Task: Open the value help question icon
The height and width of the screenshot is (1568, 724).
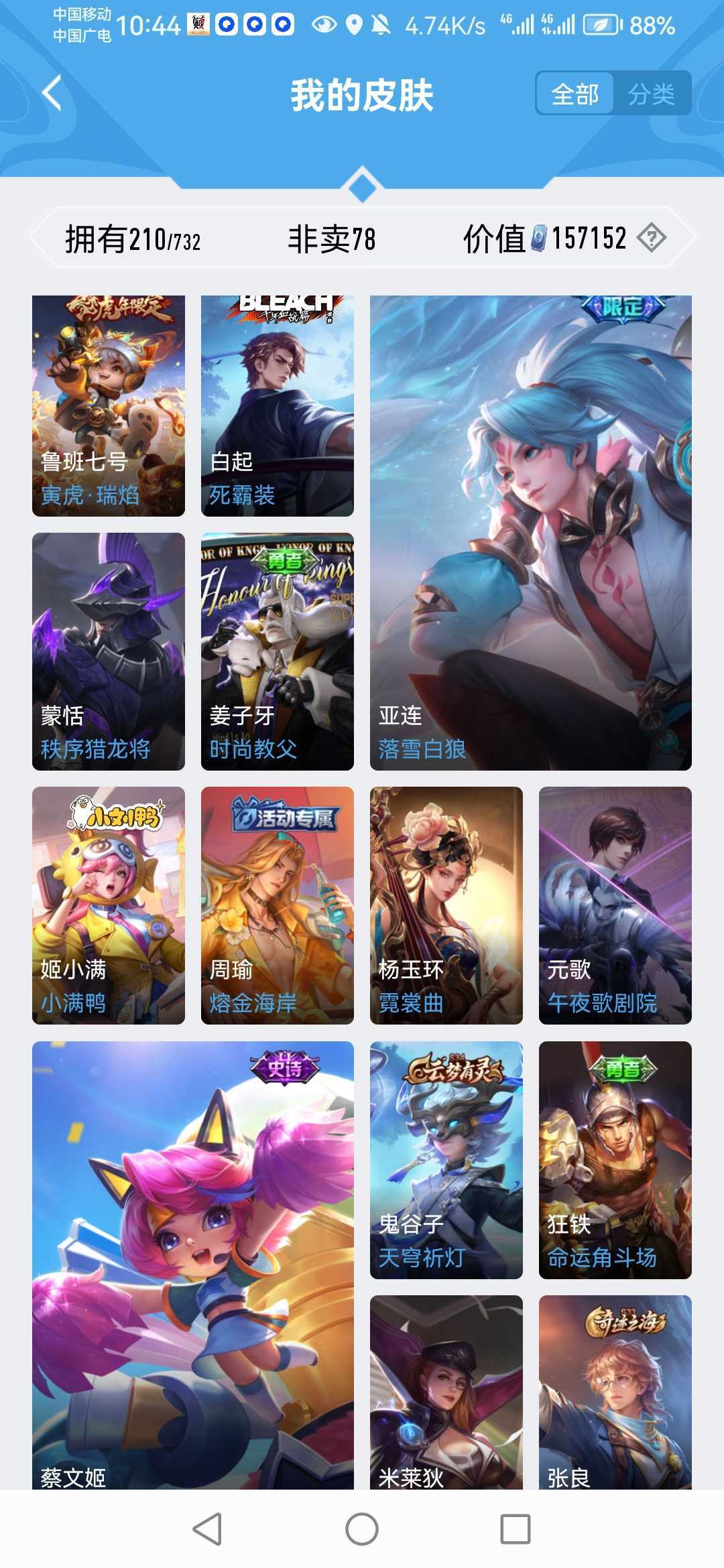Action: pyautogui.click(x=651, y=238)
